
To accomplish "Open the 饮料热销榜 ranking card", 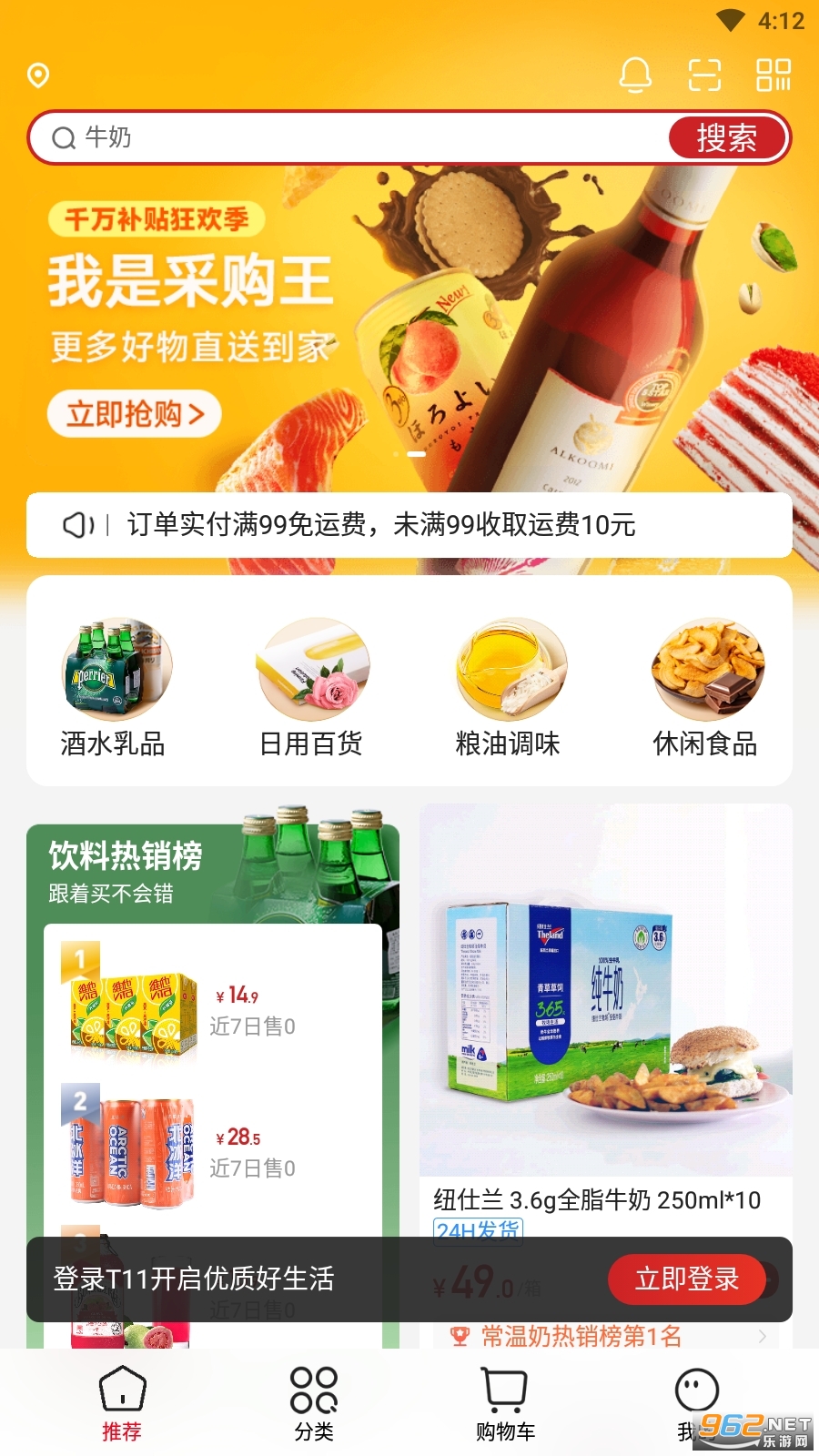I will click(126, 870).
